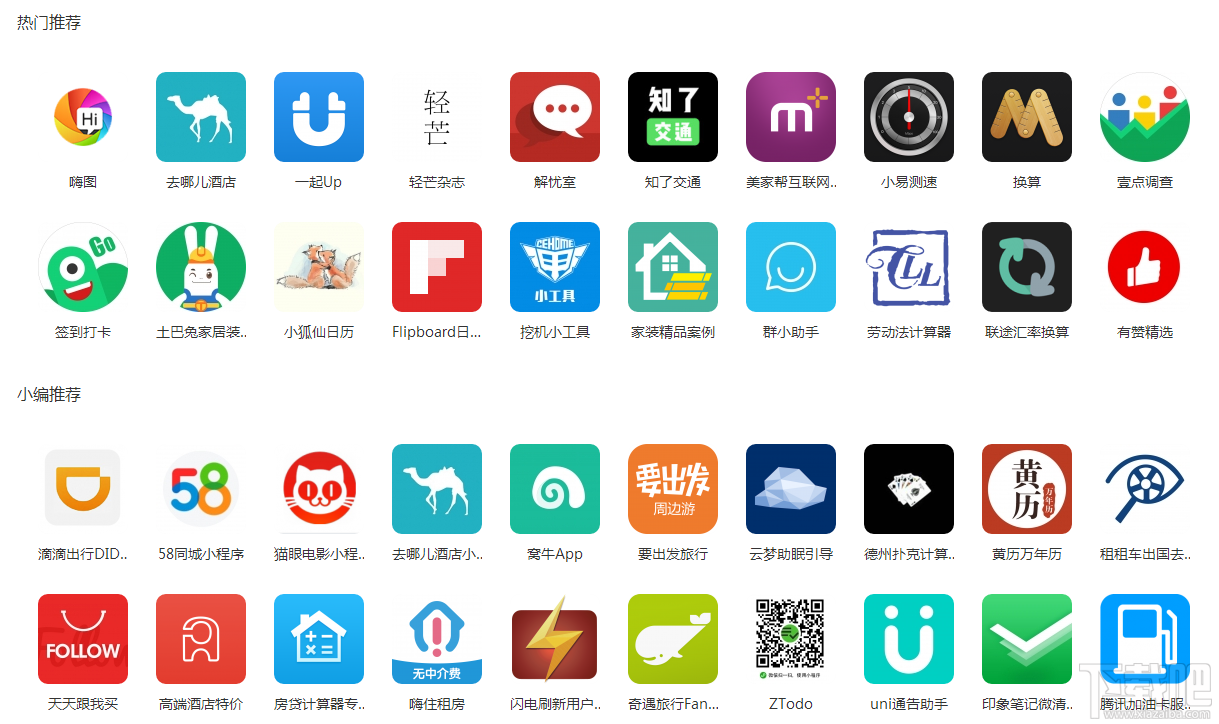Open the ZTodo app tile

791,639
